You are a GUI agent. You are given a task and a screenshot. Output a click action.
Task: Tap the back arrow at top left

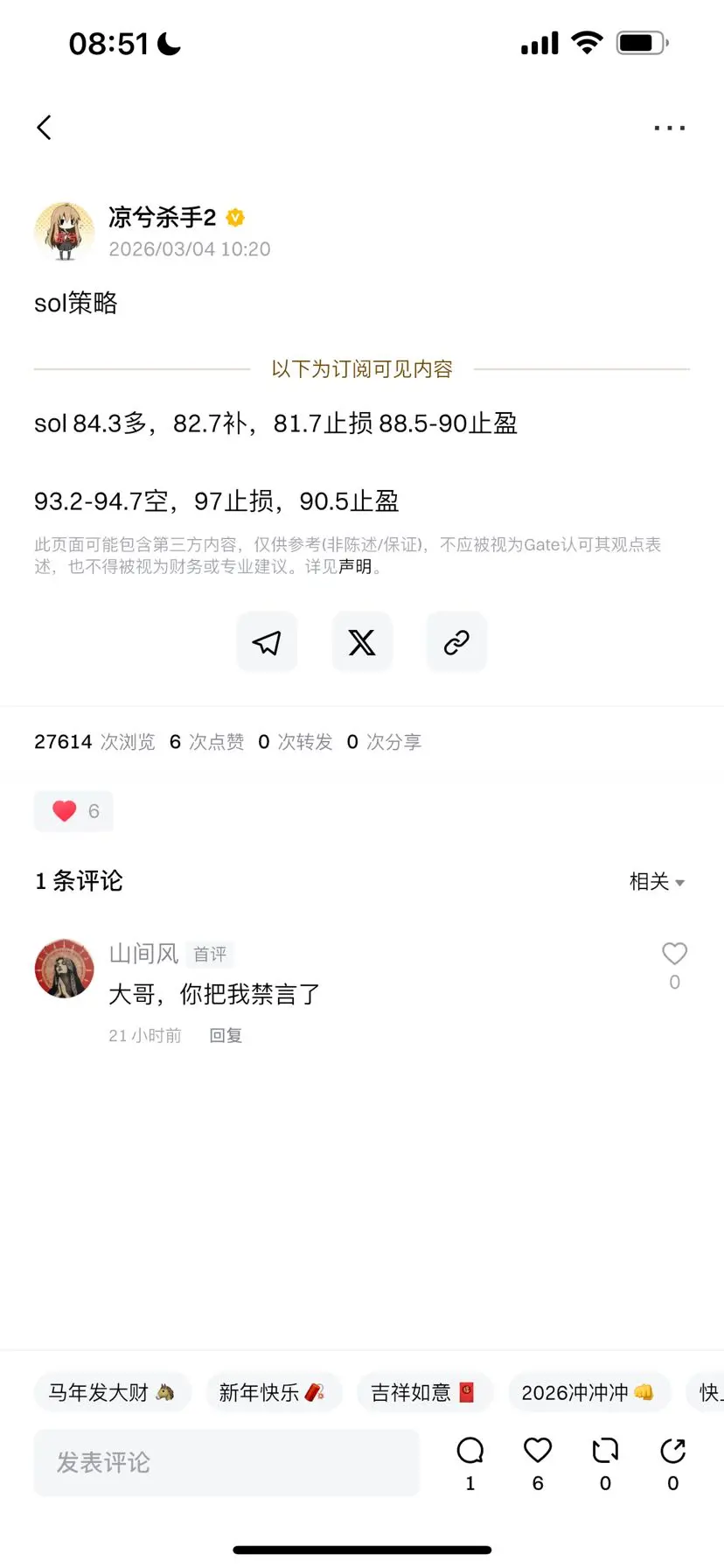click(x=45, y=127)
